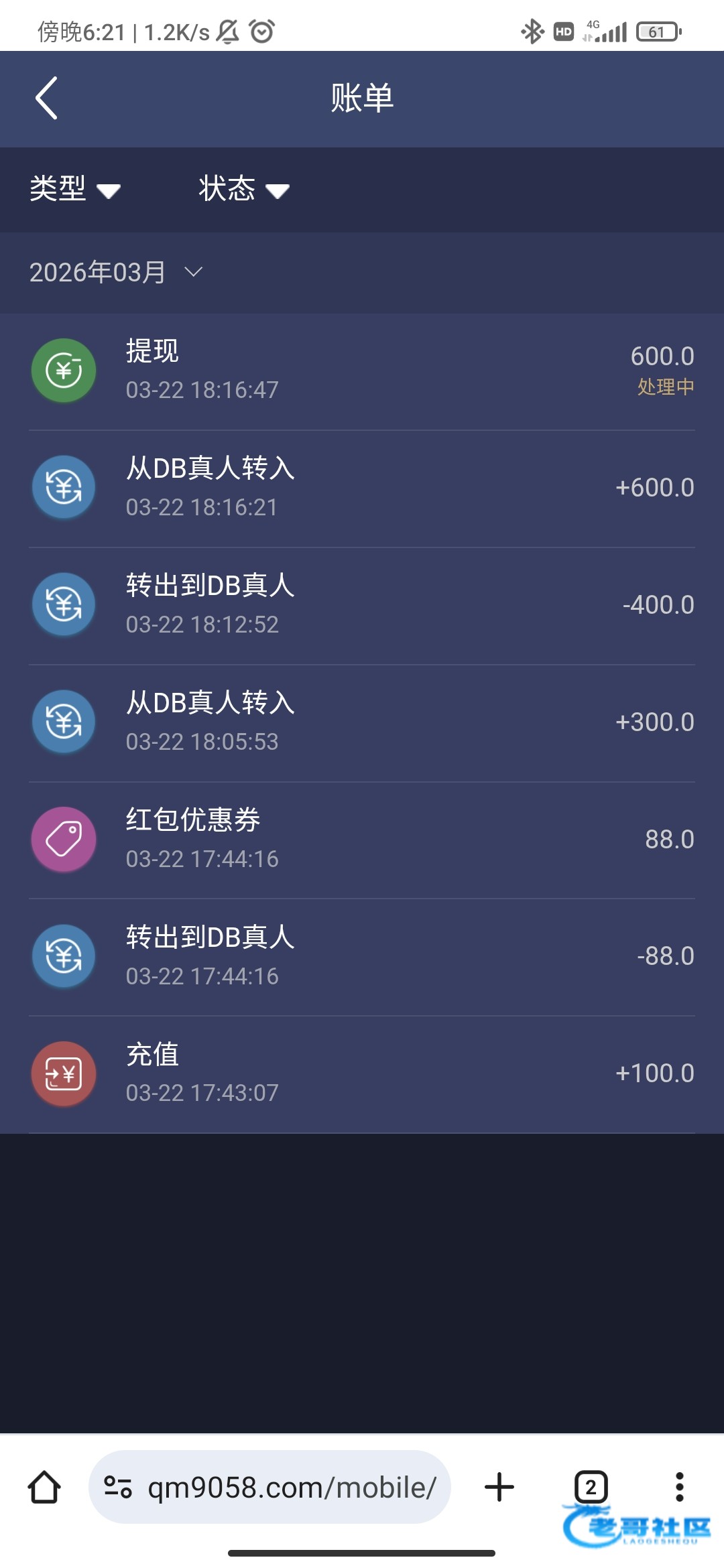This screenshot has width=724, height=1568.
Task: View the 从DB真人转入 +600.0 entry
Action: [x=362, y=488]
